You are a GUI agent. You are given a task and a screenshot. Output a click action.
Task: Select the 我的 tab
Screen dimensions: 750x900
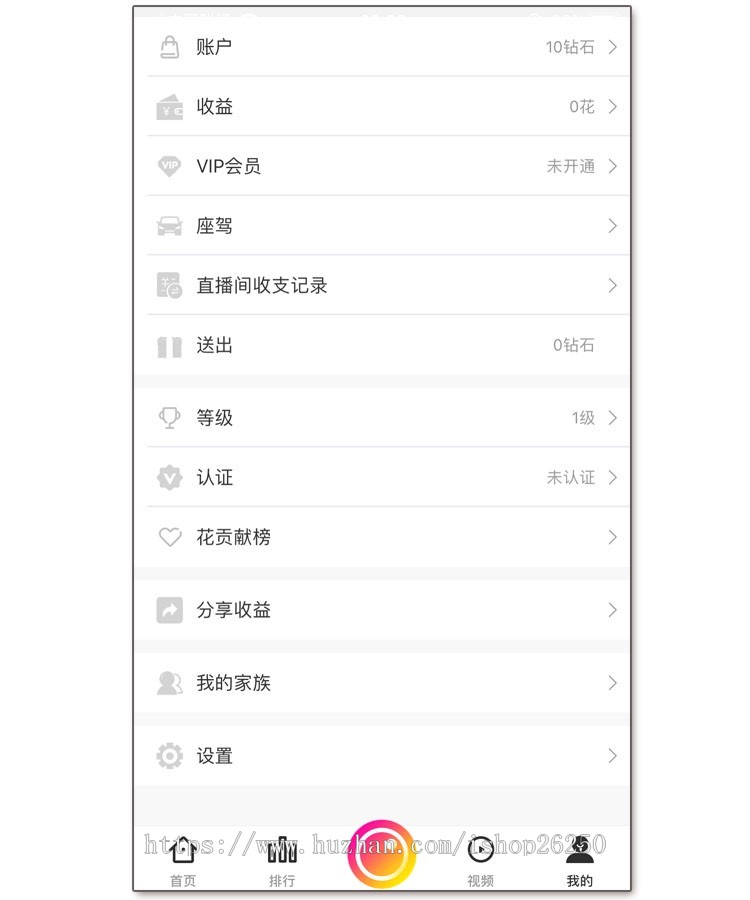[x=579, y=860]
